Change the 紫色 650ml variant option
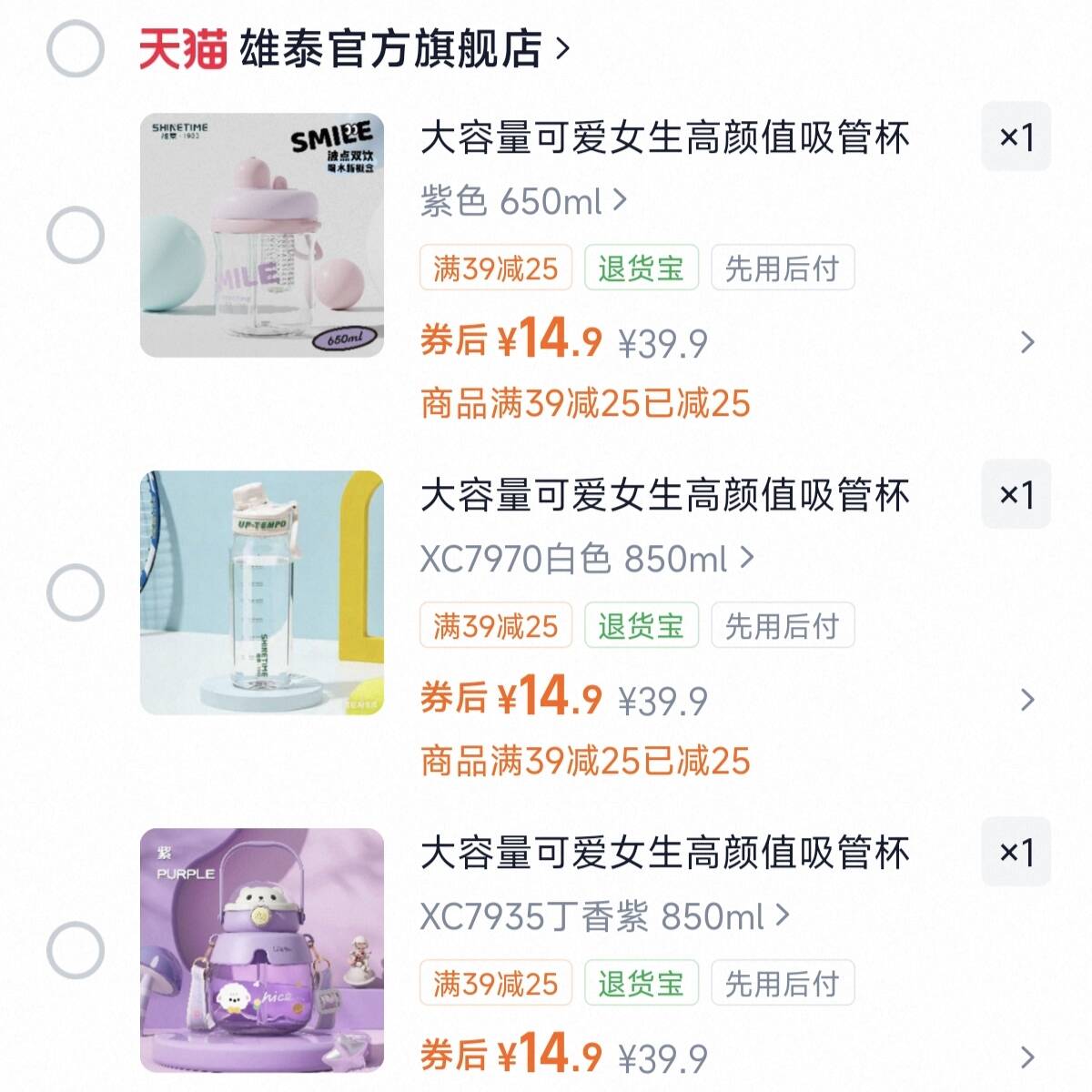The image size is (1092, 1092). click(523, 200)
